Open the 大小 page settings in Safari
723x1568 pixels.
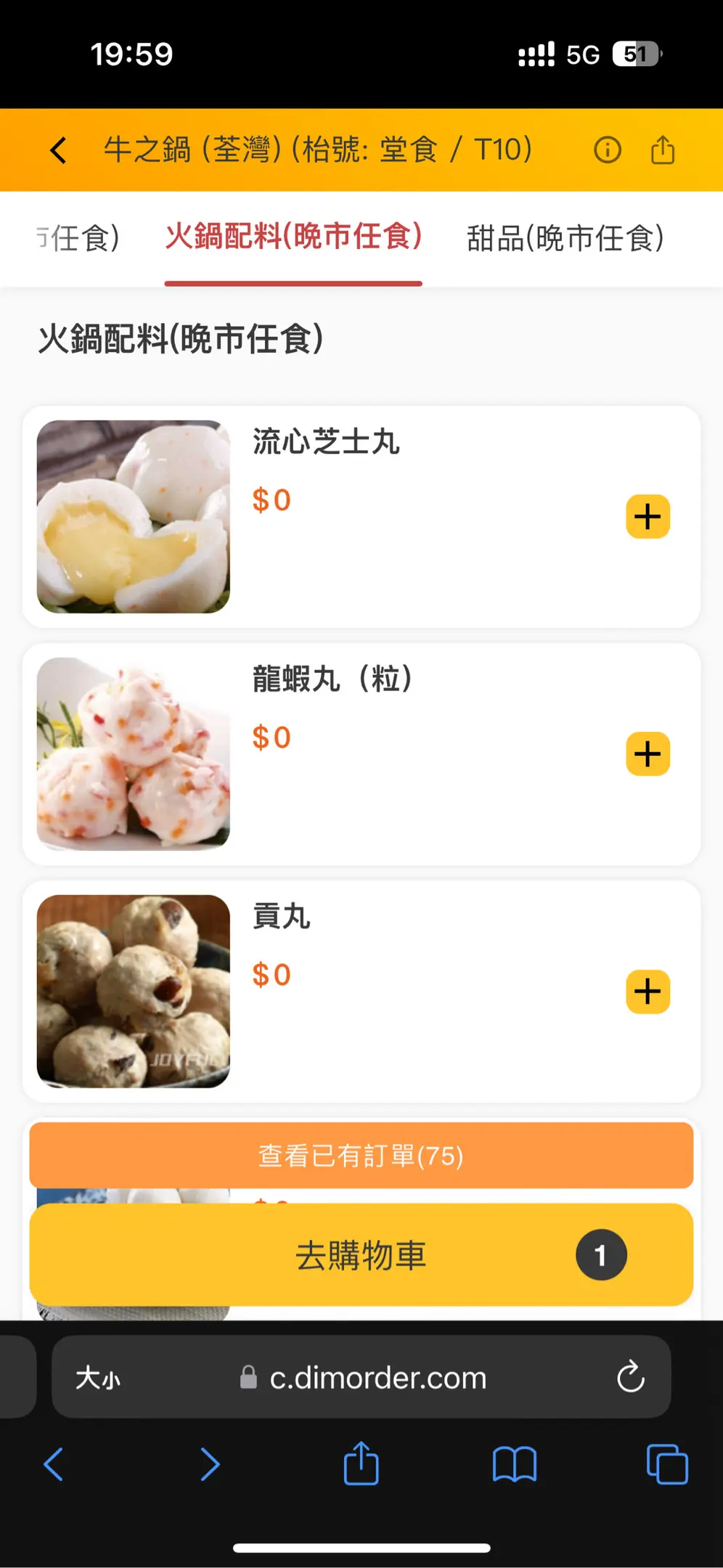(x=99, y=1377)
